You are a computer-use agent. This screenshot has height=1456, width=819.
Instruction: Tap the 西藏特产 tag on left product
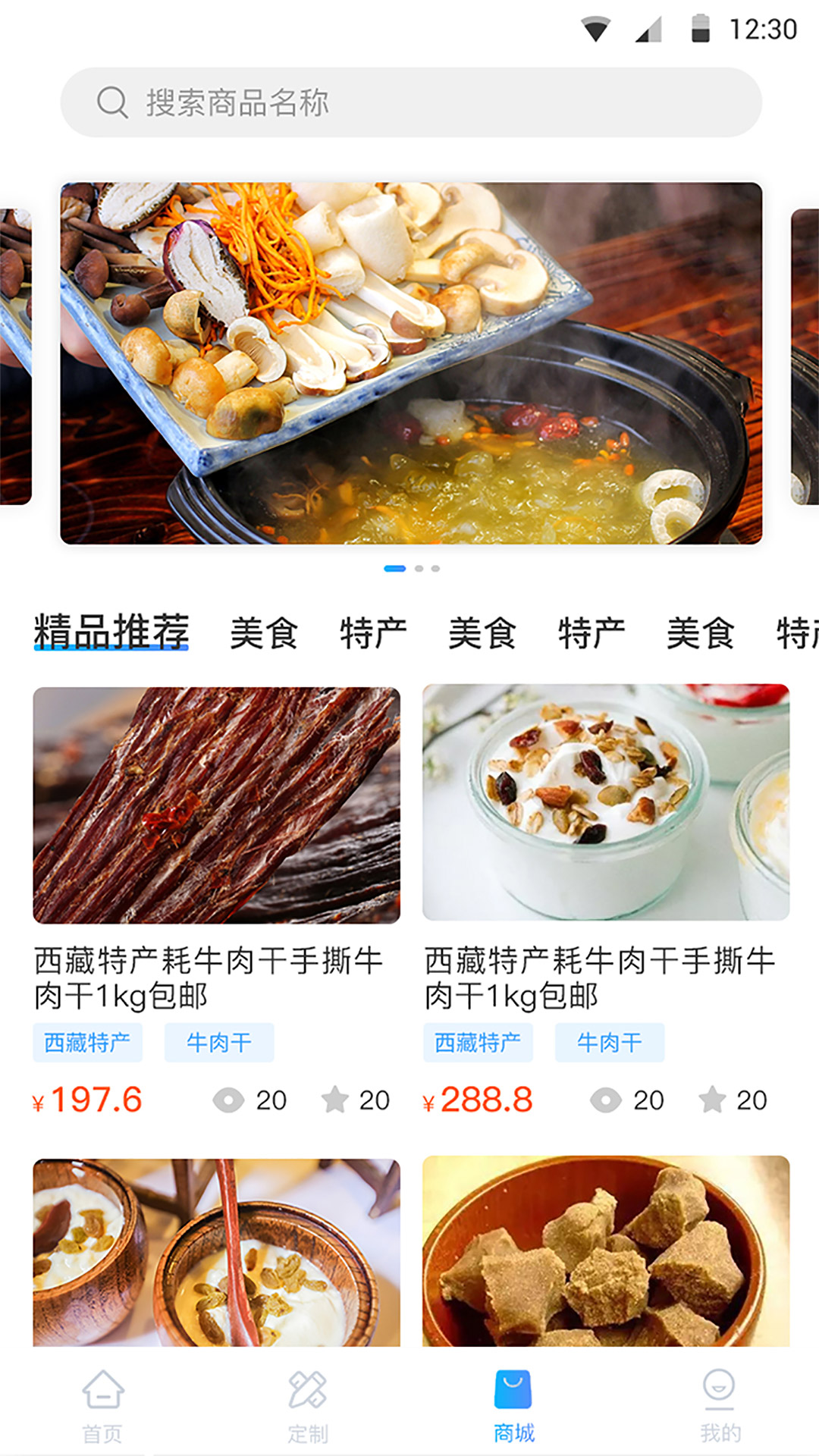click(x=87, y=1042)
